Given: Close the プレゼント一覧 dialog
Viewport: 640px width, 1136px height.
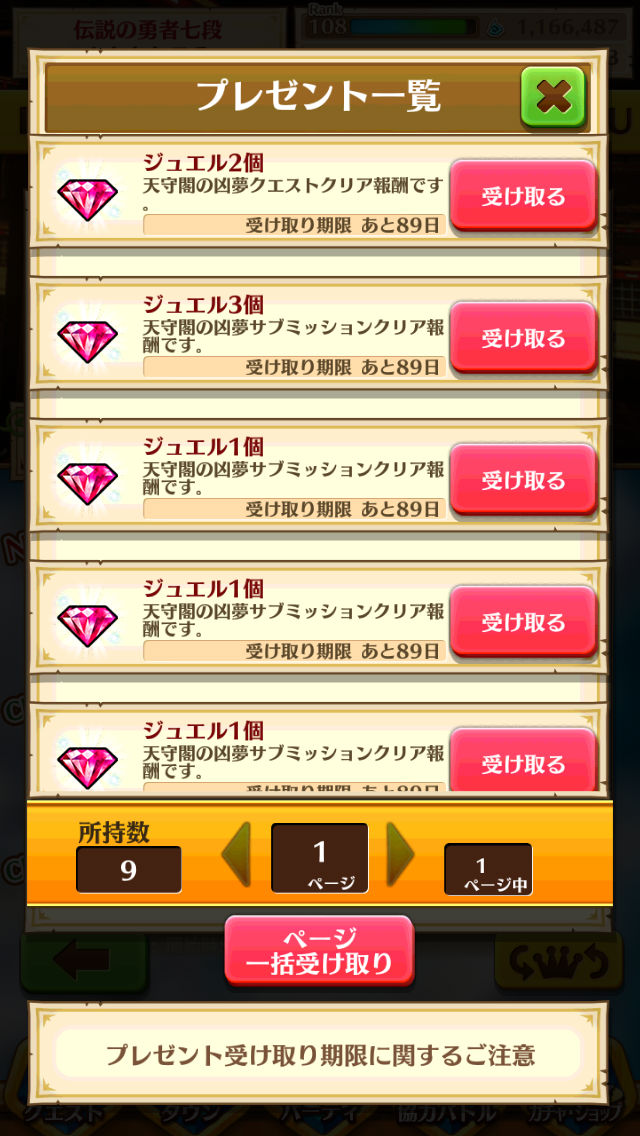Looking at the screenshot, I should 552,97.
